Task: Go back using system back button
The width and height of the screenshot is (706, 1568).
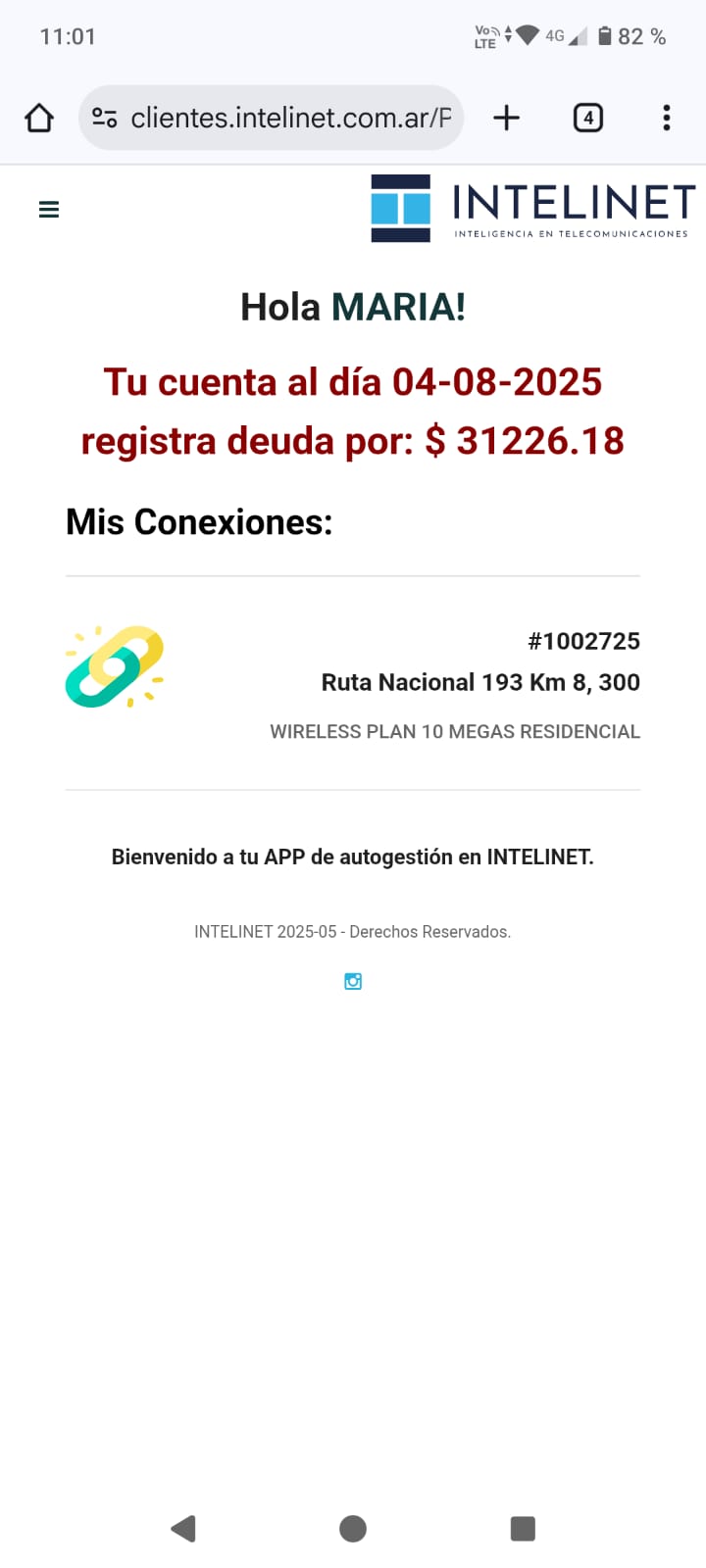Action: pyautogui.click(x=183, y=1528)
